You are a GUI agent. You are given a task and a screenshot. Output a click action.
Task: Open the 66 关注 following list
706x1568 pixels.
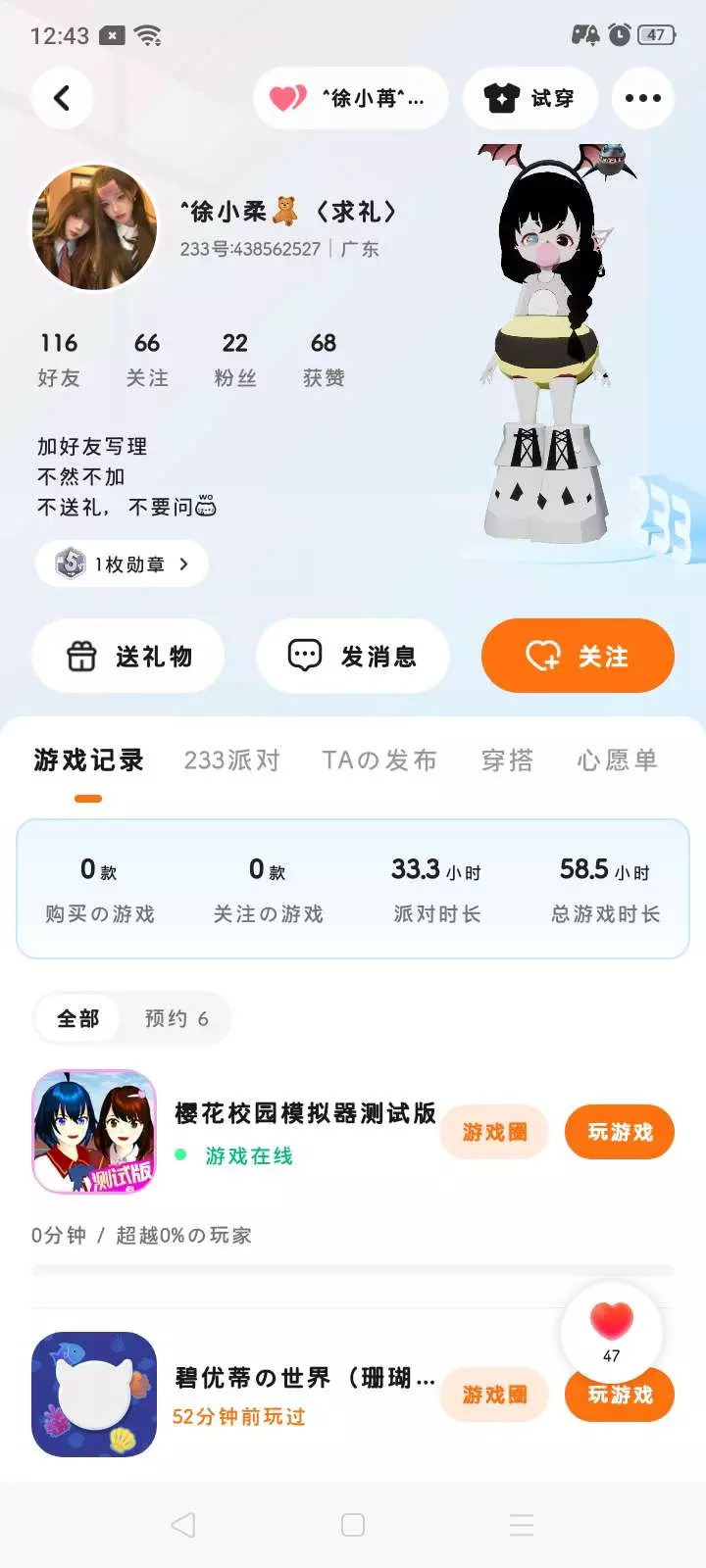coord(147,359)
